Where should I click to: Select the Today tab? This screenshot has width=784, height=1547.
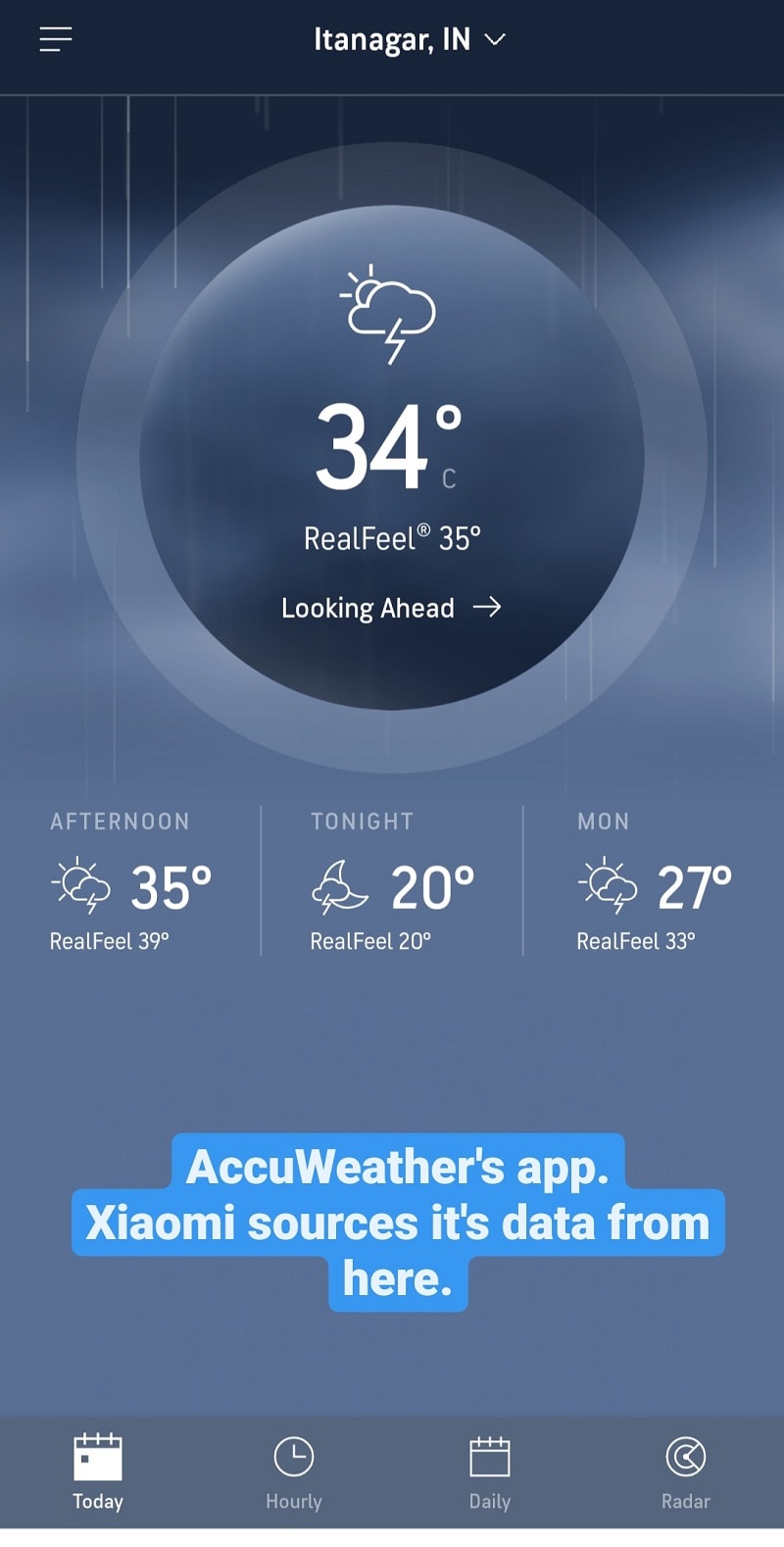[x=98, y=1471]
